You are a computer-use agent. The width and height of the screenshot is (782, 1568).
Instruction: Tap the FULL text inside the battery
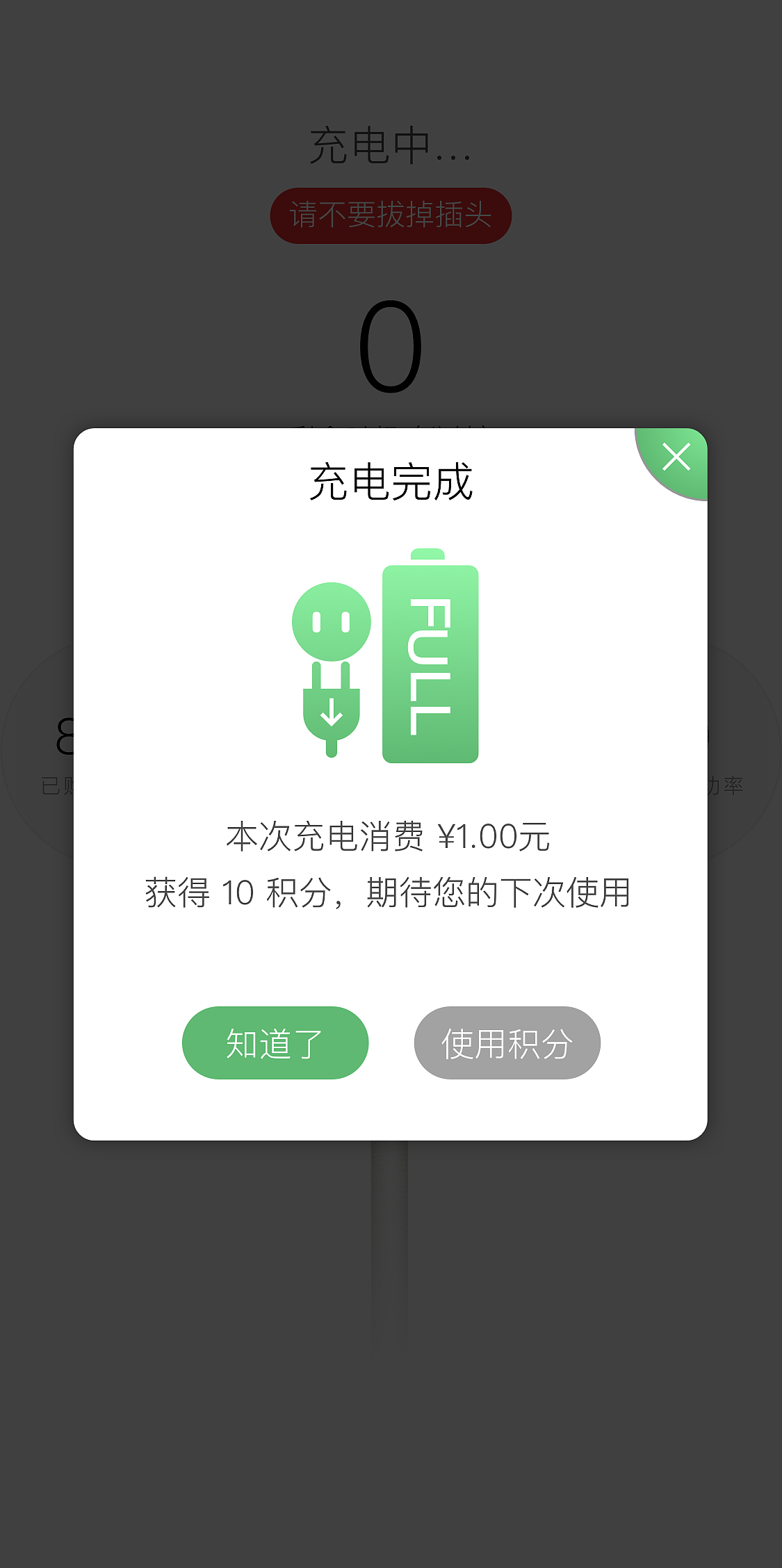tap(430, 667)
